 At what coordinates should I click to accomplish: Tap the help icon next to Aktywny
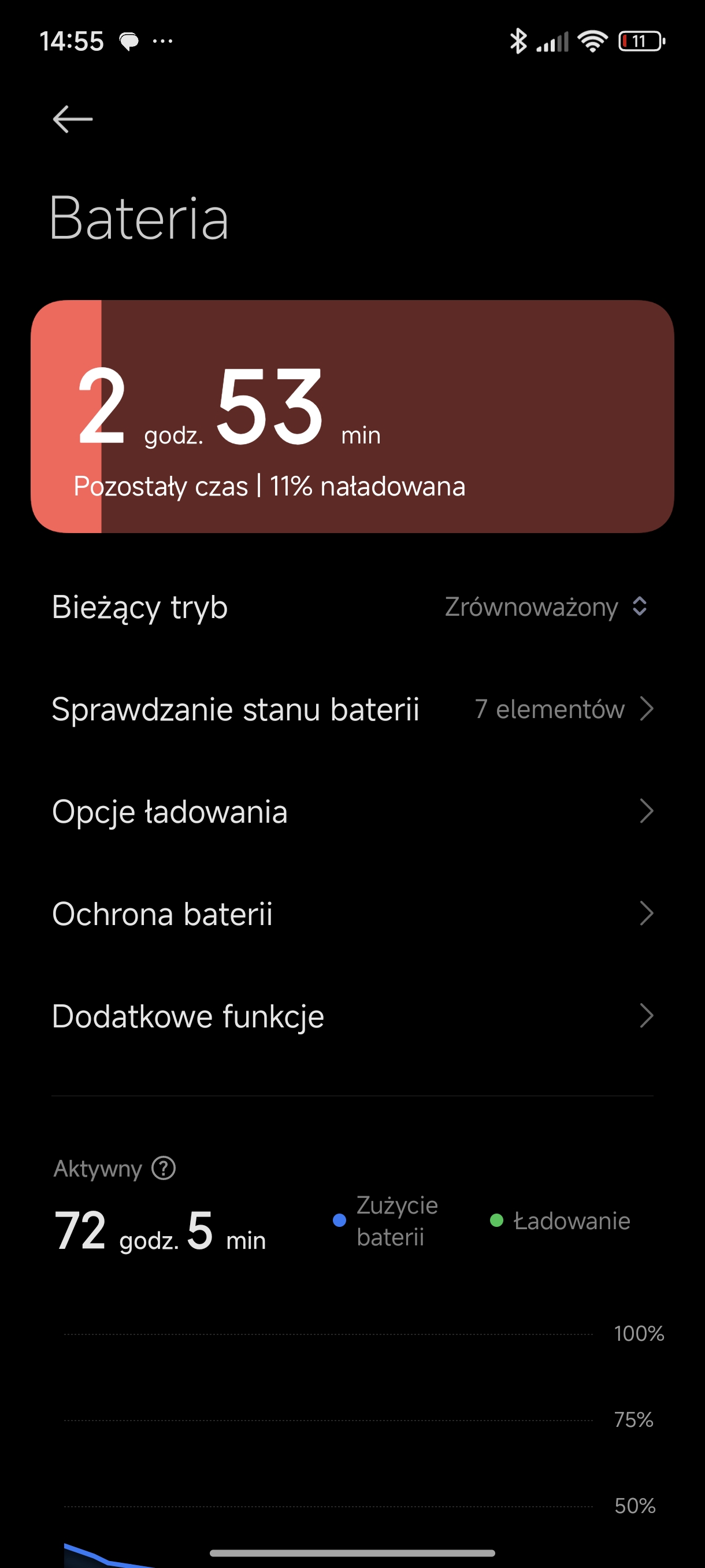(164, 1168)
